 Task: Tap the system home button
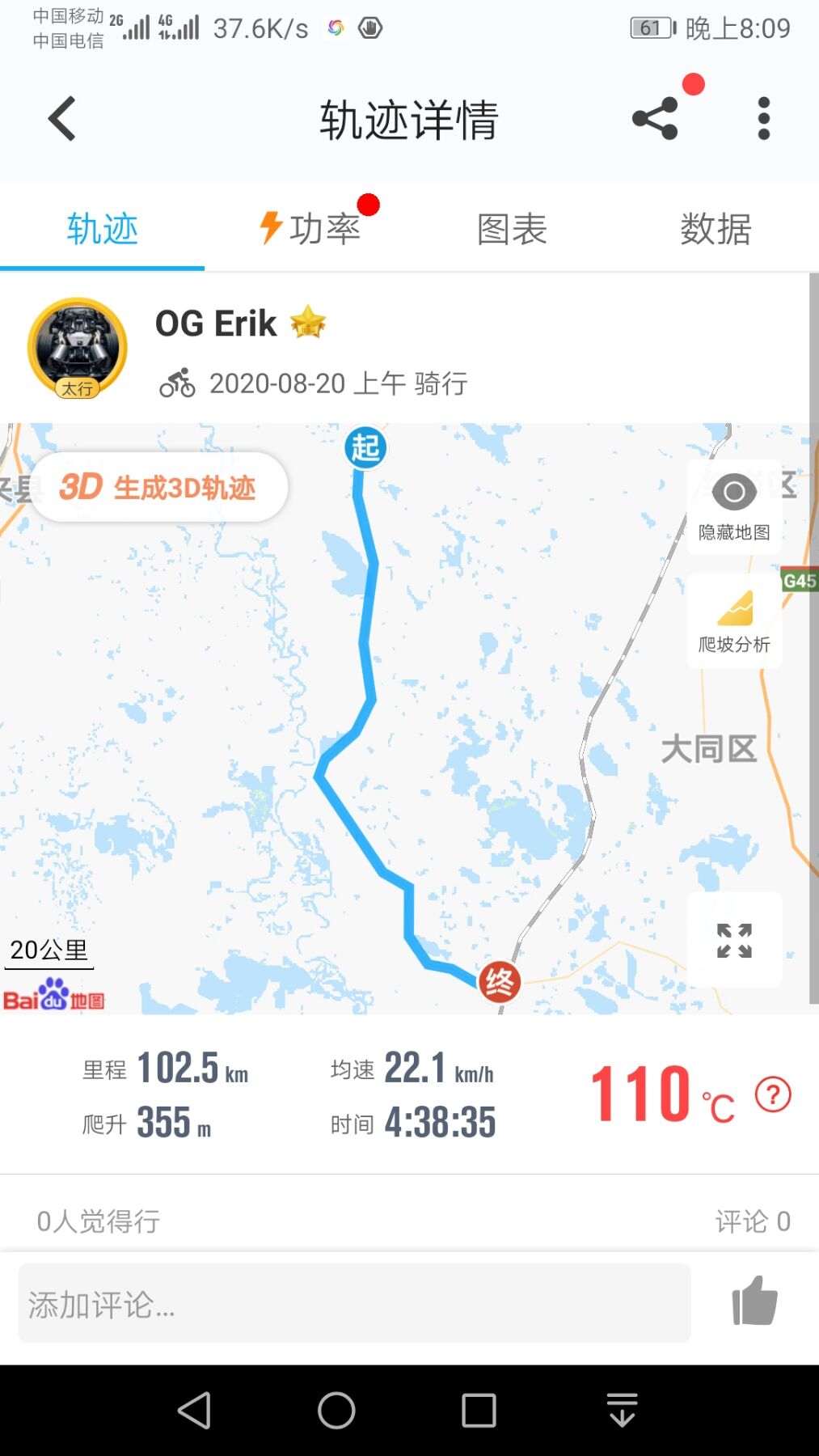pos(336,1411)
